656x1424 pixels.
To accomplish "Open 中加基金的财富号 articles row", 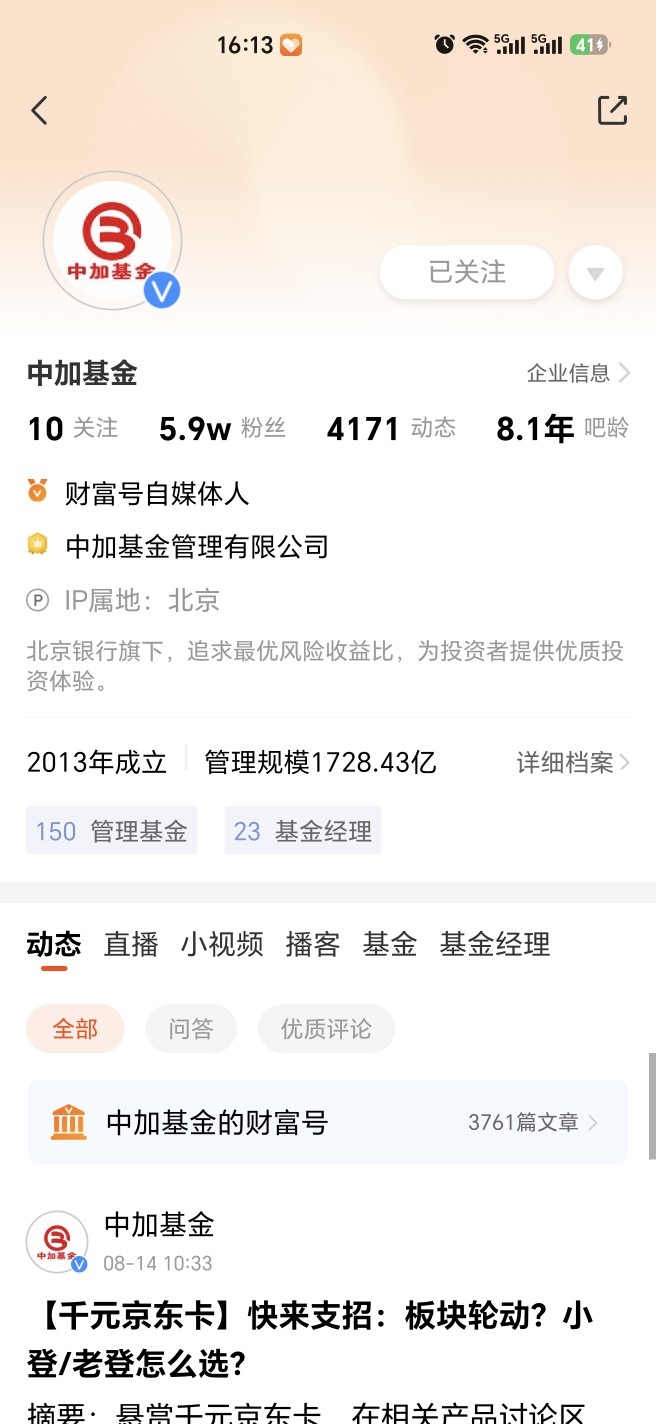I will (x=328, y=1122).
